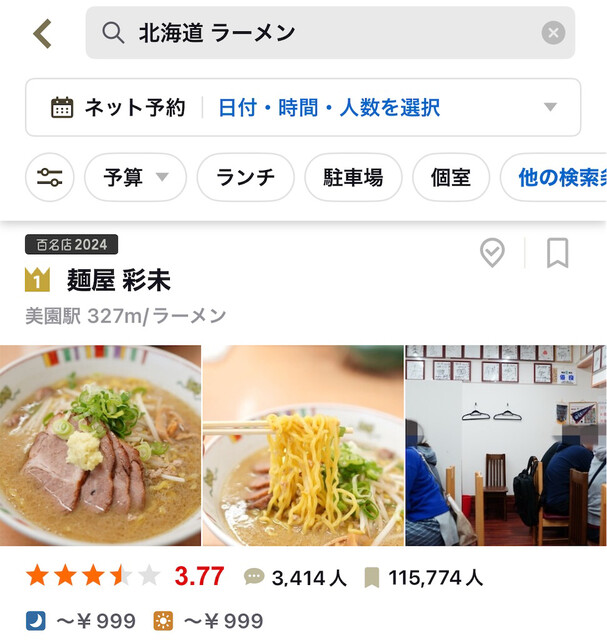View the miso ramen bowl photo of 麺屋 彩未
Screen dimensions: 607x640
[100, 445]
